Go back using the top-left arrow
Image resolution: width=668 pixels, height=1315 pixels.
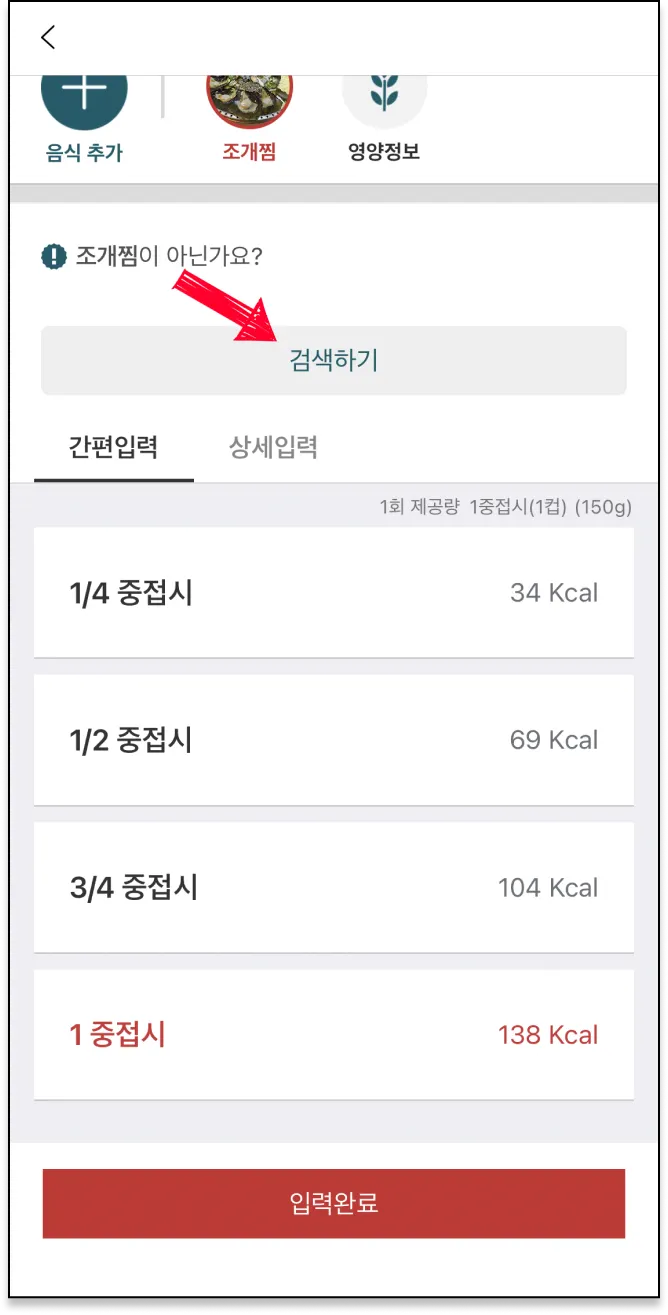[47, 38]
